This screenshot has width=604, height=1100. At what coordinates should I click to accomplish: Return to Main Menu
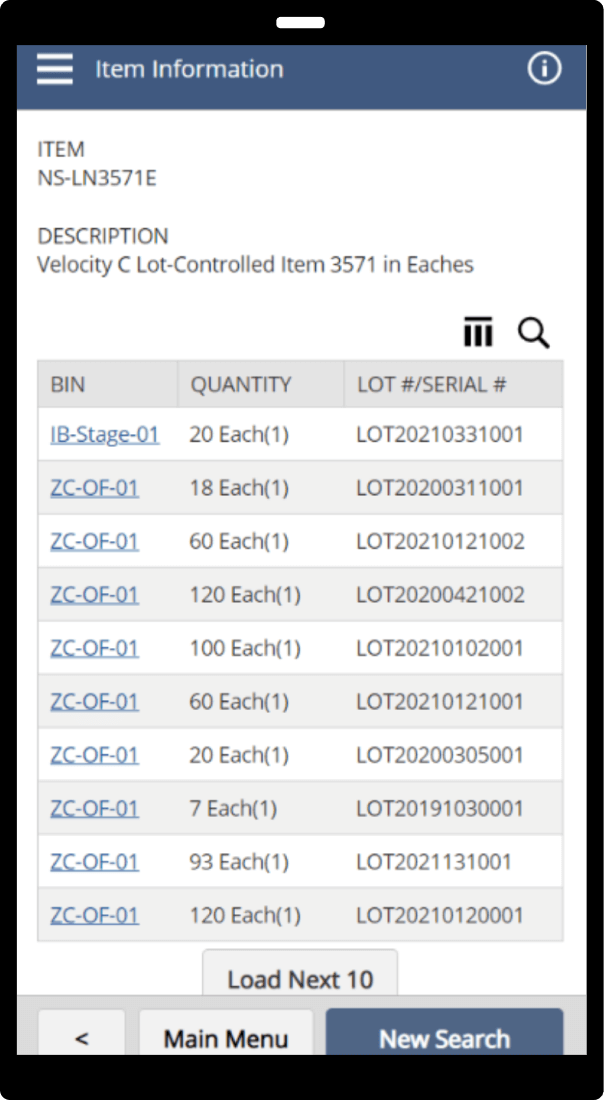[x=226, y=1036]
